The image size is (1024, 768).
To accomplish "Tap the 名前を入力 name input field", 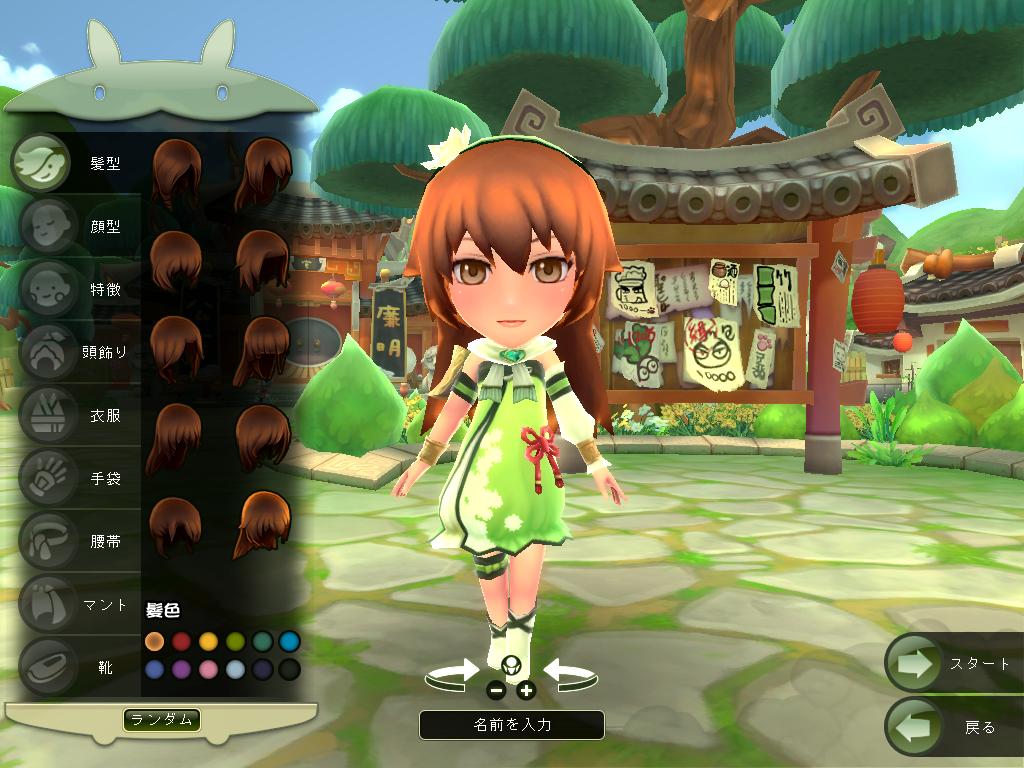I will click(511, 725).
